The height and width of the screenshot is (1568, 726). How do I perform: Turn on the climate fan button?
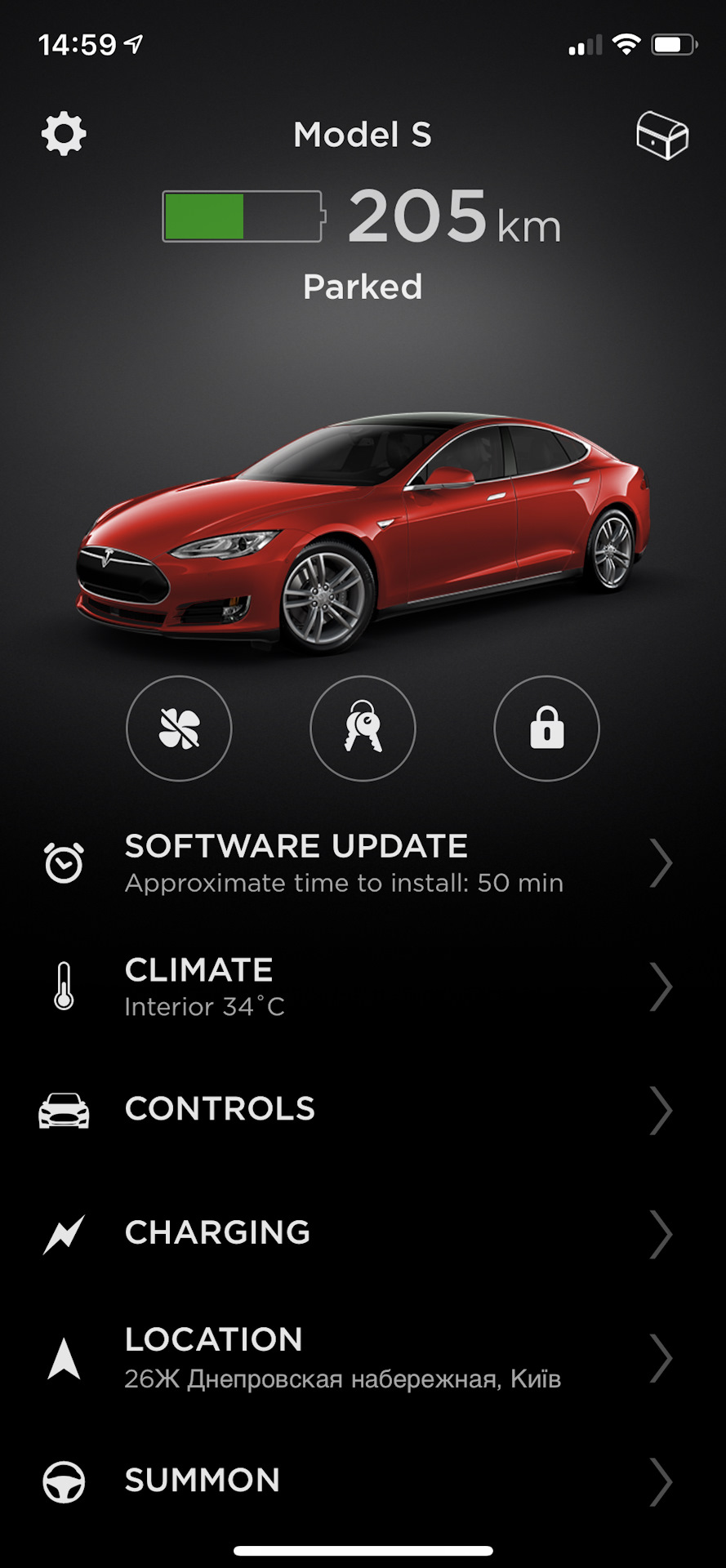[179, 728]
